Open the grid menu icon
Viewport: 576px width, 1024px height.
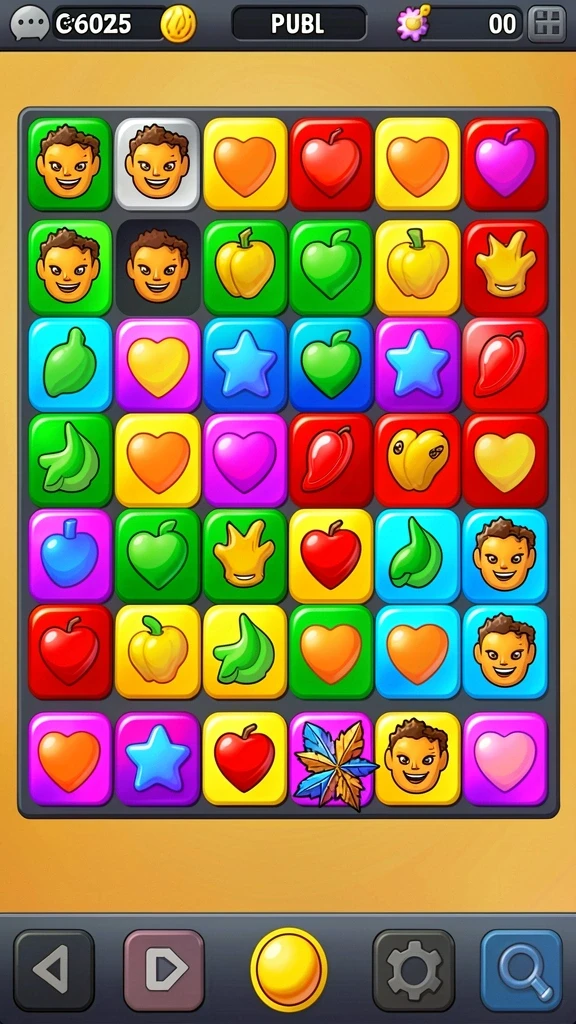pos(547,24)
